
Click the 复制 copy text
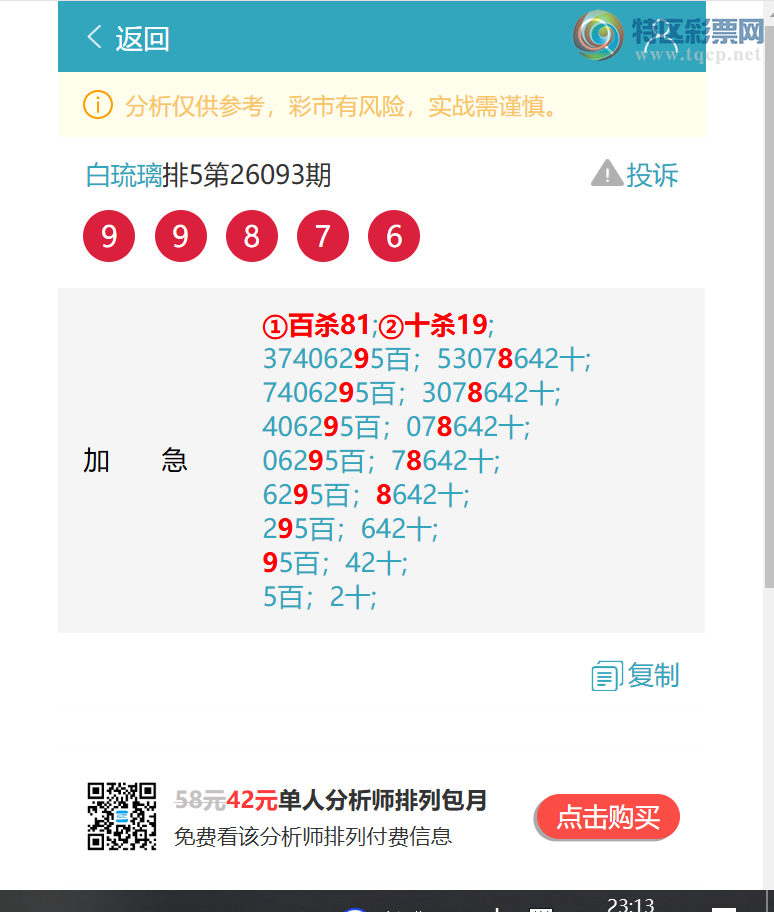click(x=653, y=676)
